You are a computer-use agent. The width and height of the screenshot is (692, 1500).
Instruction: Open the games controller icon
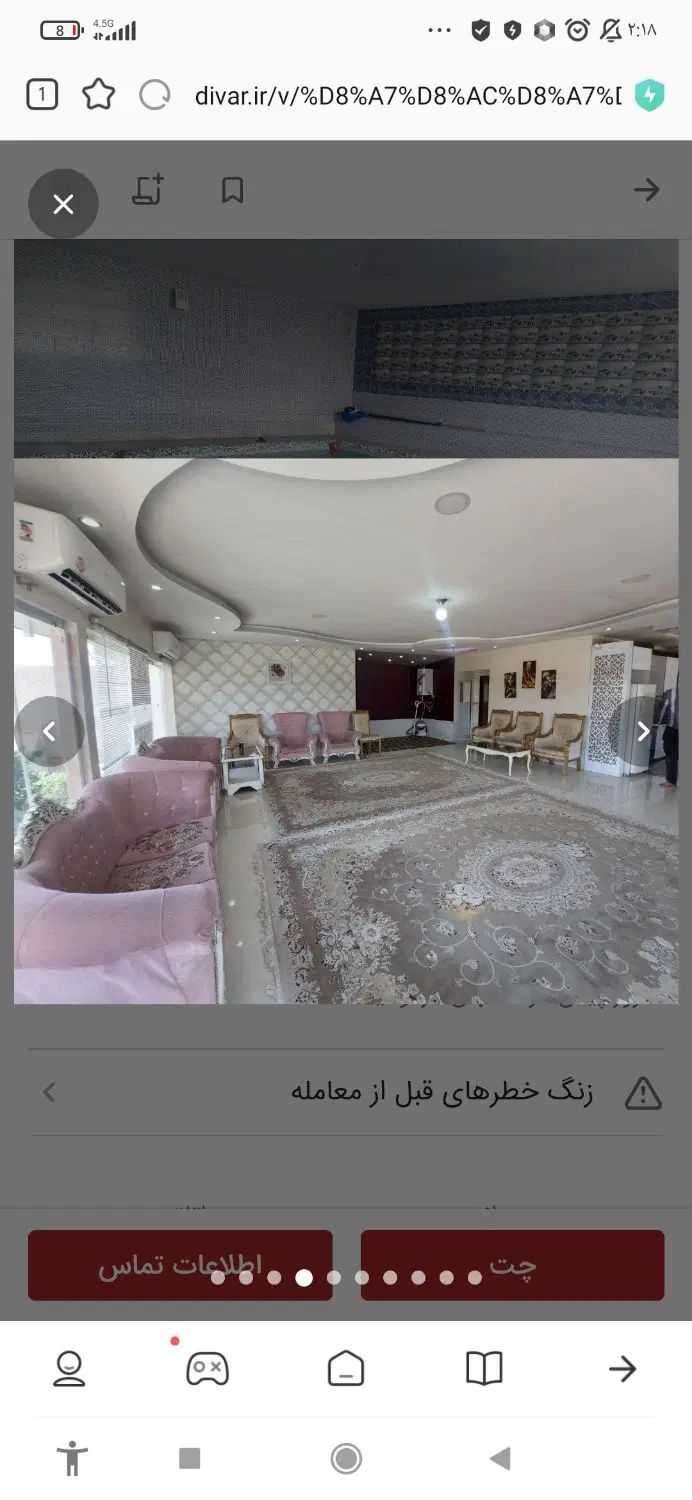(207, 1368)
